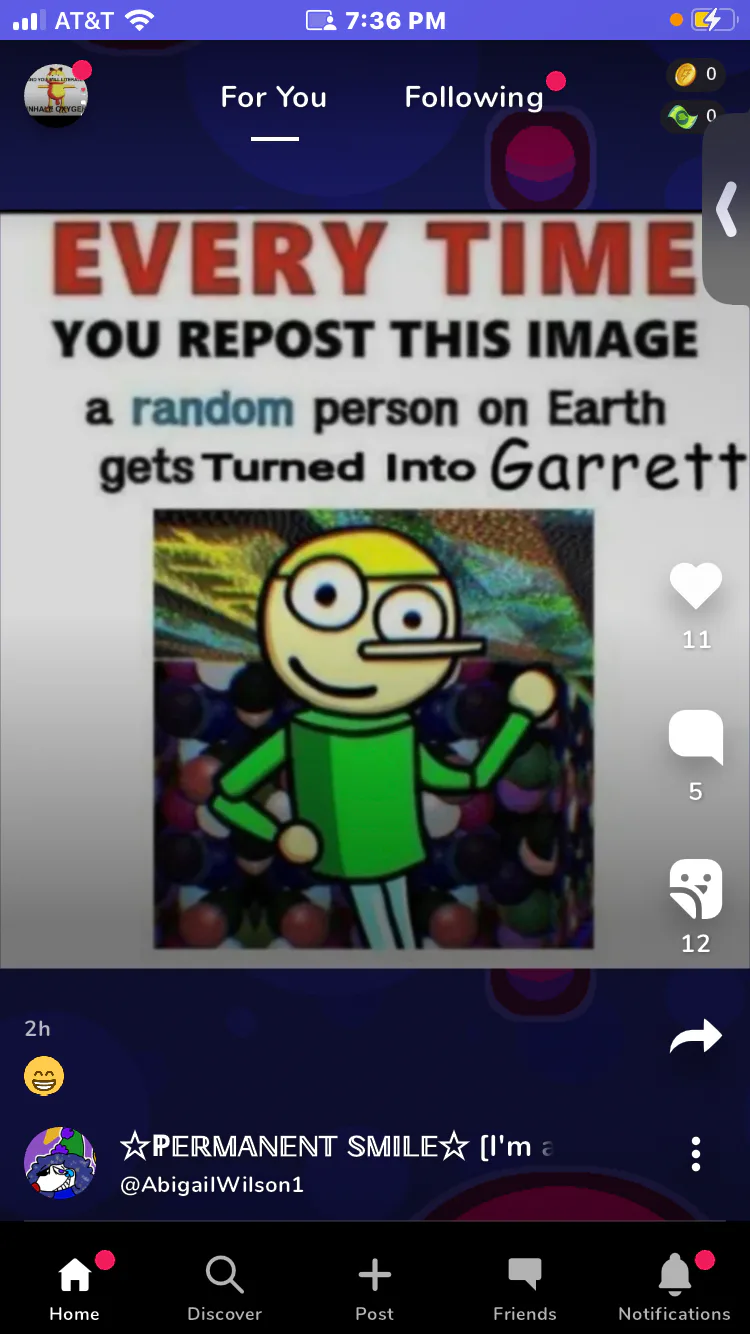Tap the repost sticker icon
This screenshot has height=1334, width=750.
coord(696,889)
